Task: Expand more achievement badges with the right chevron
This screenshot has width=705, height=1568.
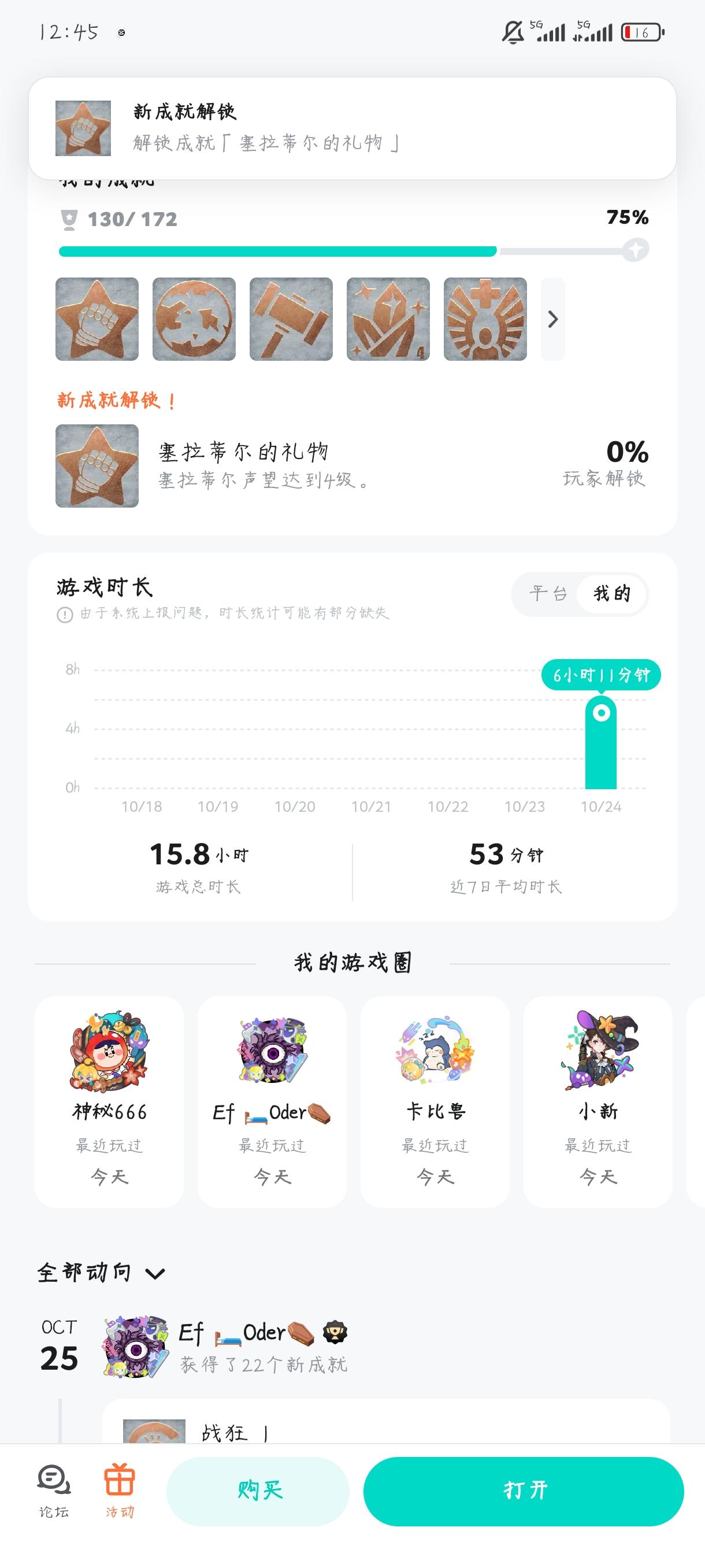Action: pyautogui.click(x=552, y=319)
